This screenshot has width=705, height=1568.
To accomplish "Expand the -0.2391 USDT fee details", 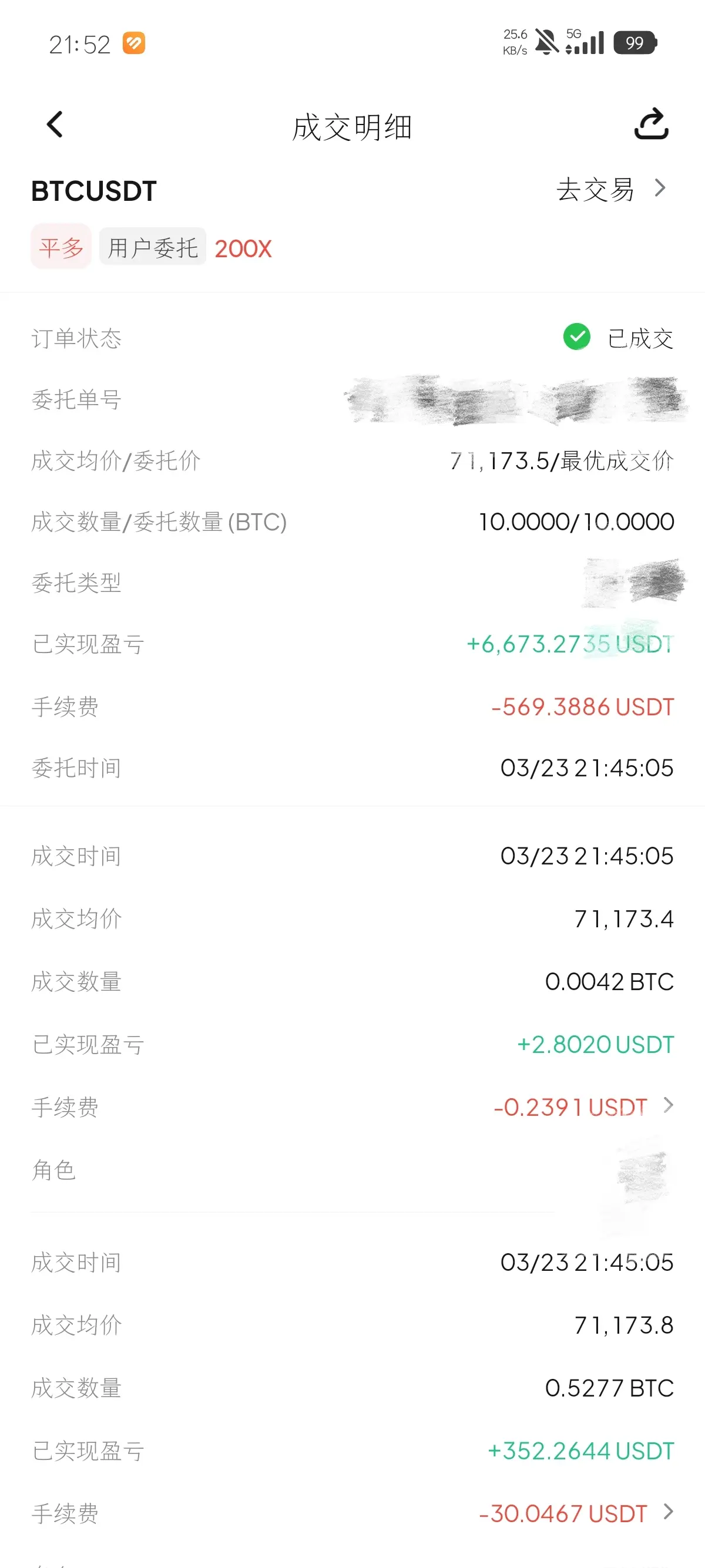I will (668, 1105).
